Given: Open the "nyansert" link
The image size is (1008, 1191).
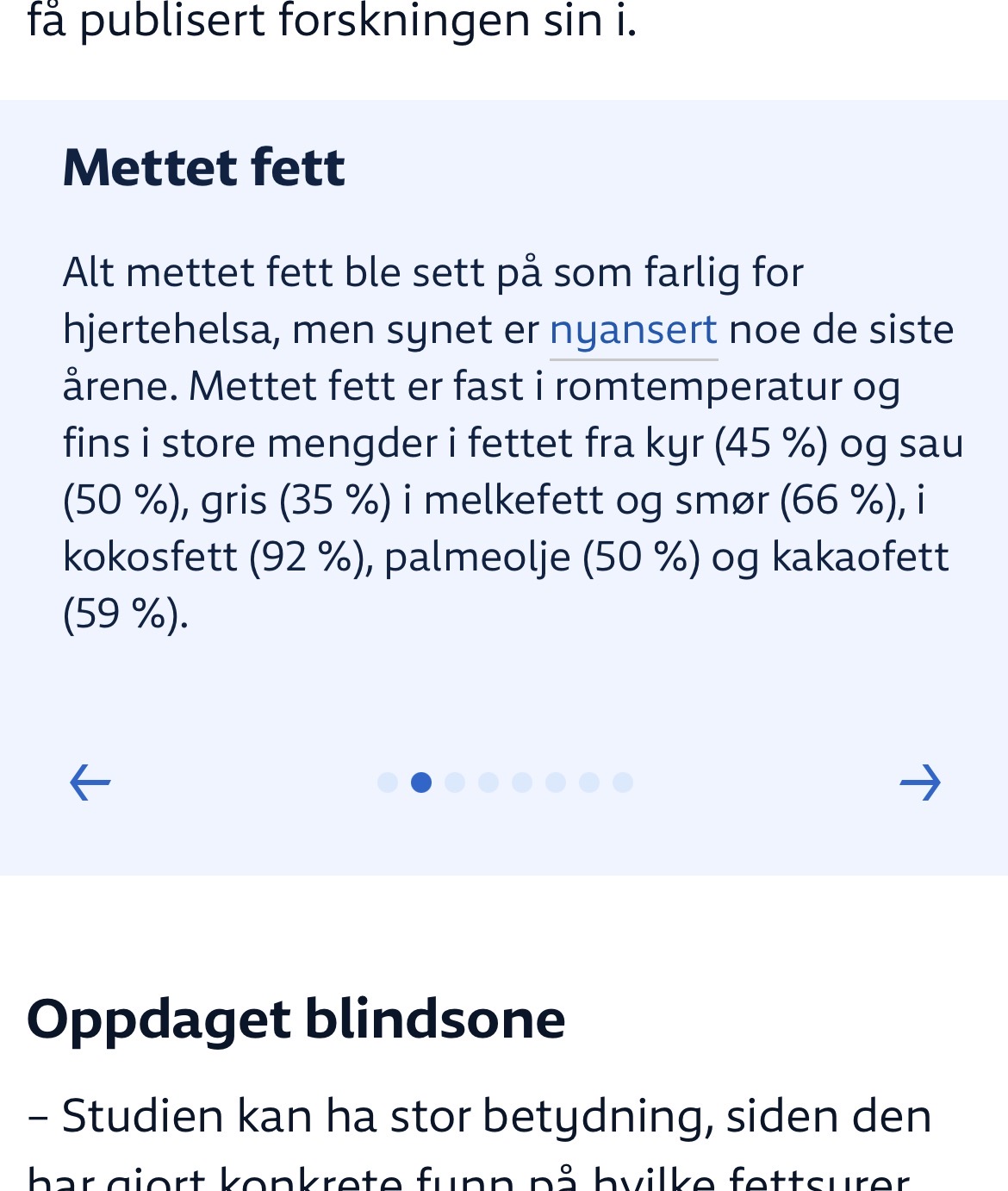Looking at the screenshot, I should click(633, 330).
